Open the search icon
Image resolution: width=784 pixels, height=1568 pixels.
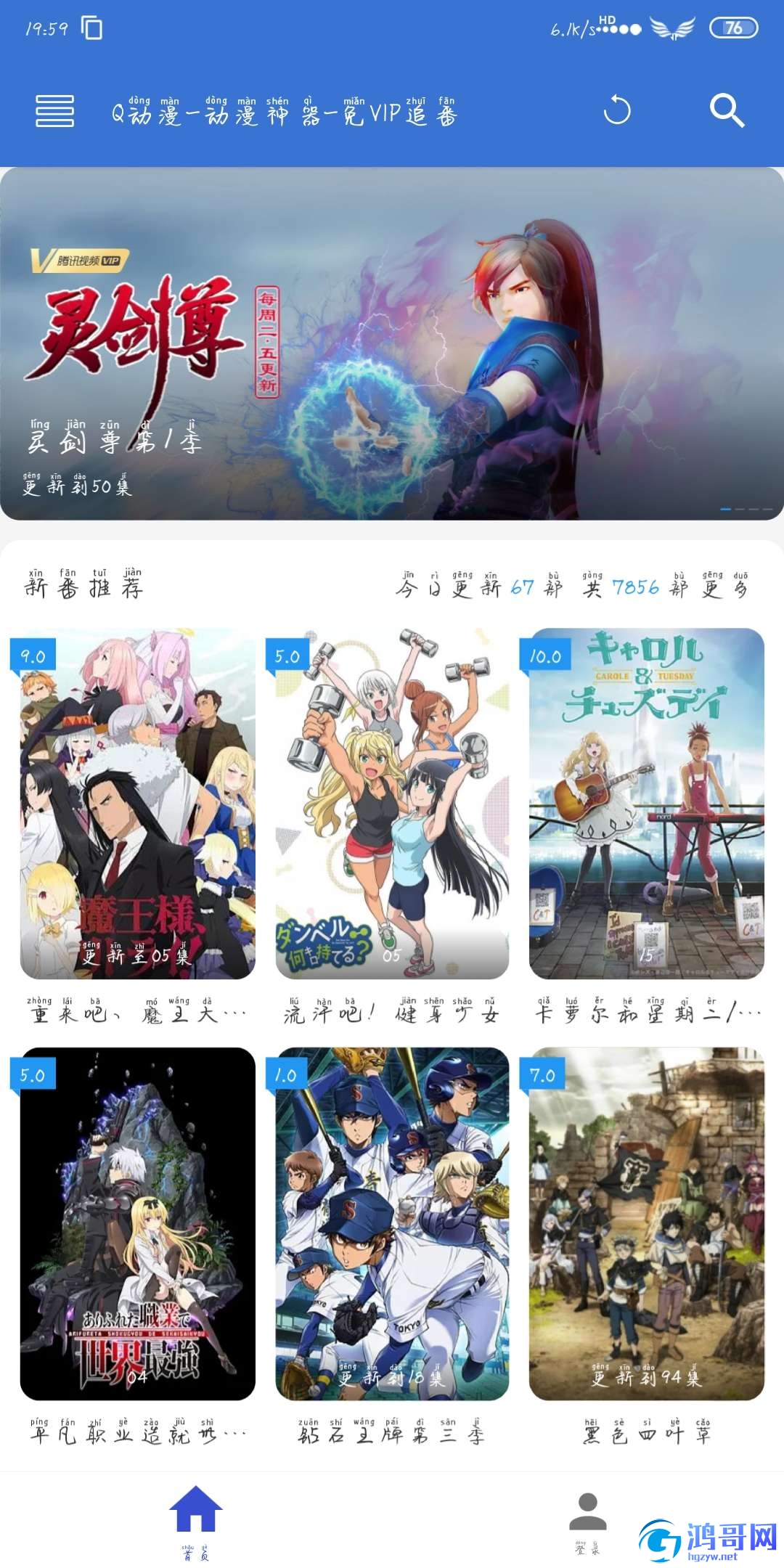(727, 111)
